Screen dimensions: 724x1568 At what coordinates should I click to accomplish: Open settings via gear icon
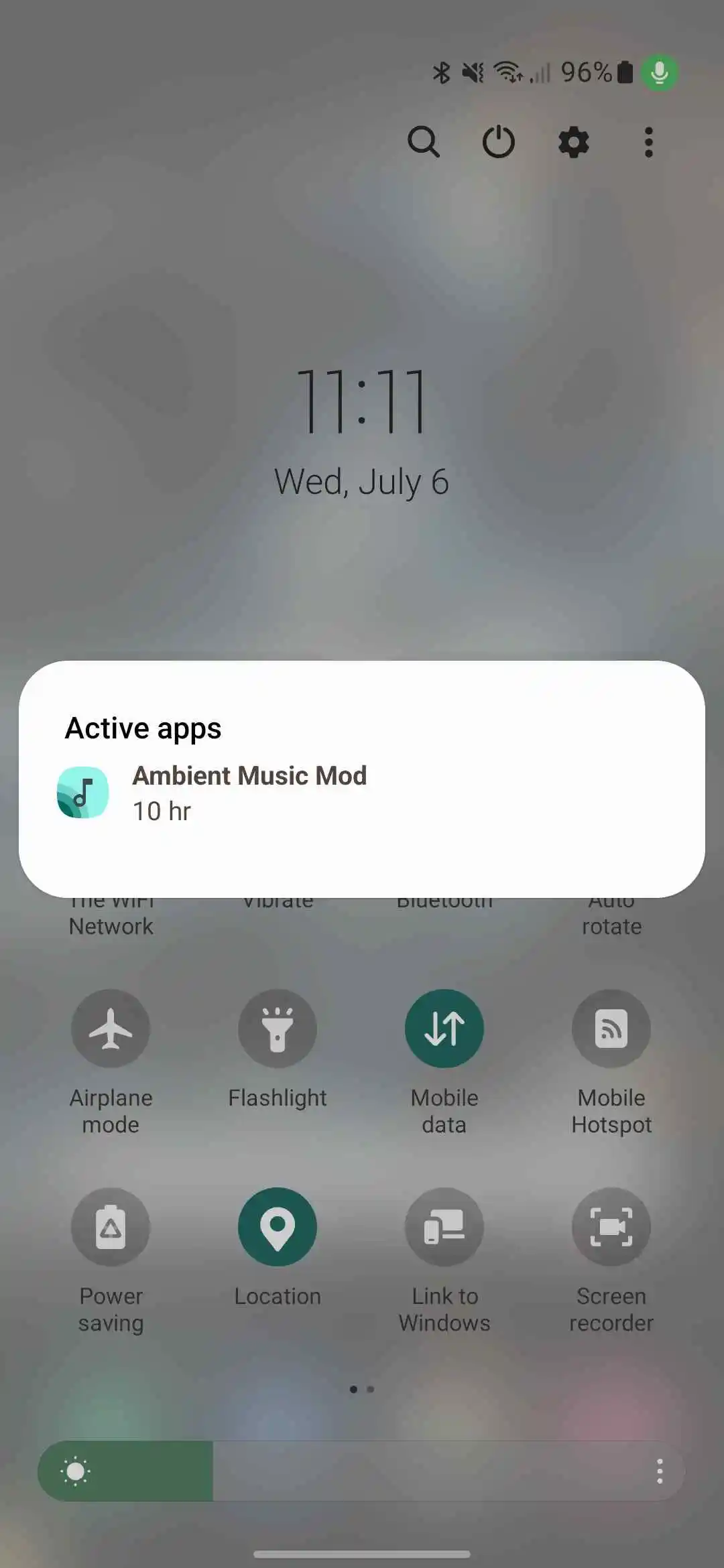[x=574, y=142]
